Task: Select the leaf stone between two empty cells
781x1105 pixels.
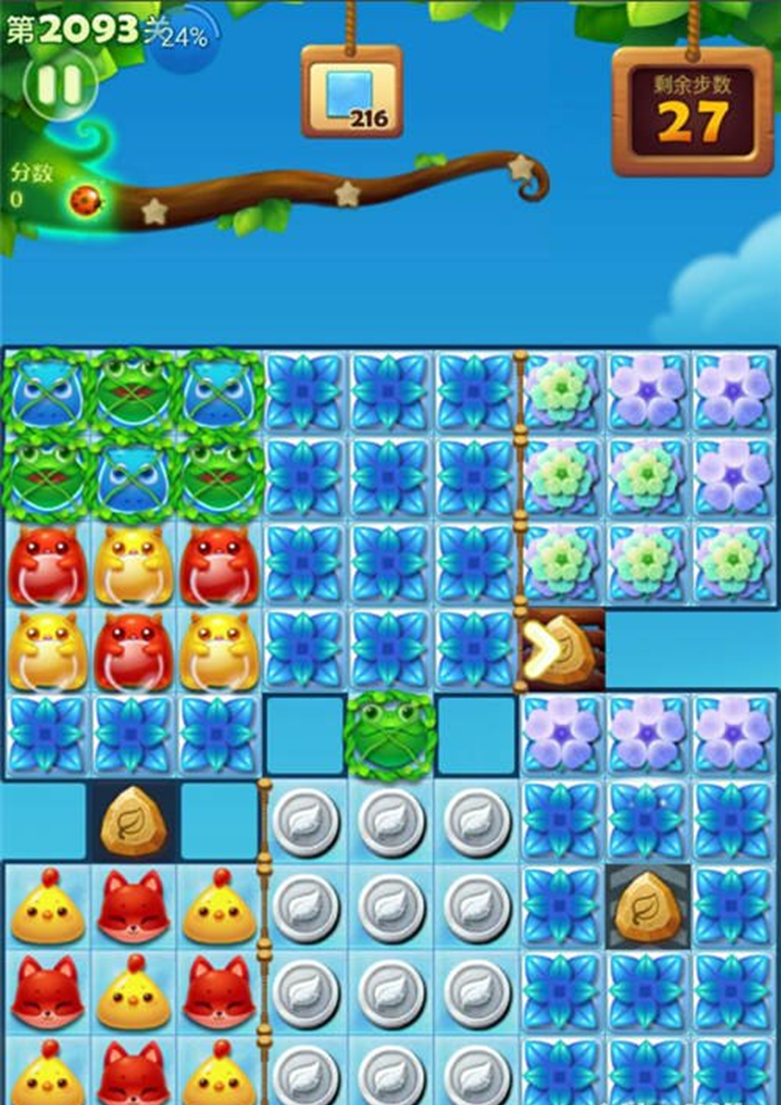Action: 133,822
